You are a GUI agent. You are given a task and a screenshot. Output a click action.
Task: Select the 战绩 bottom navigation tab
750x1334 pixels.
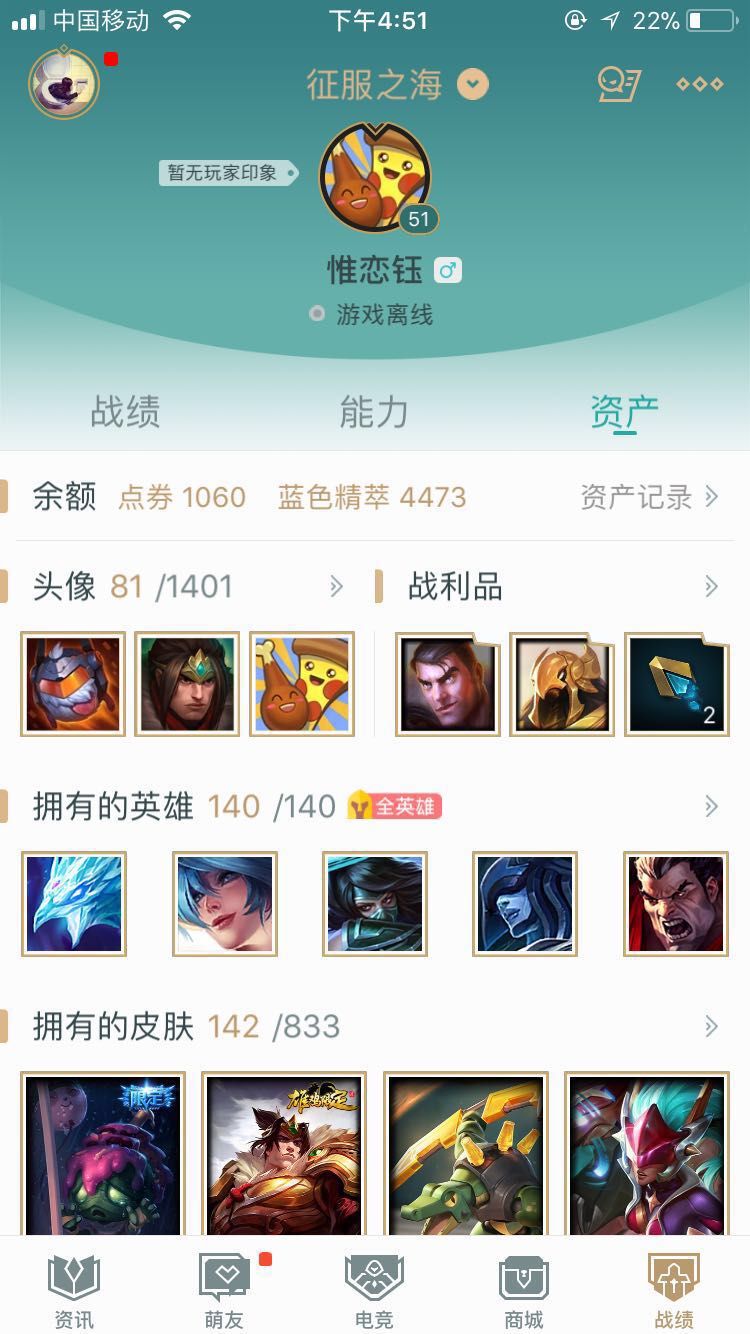[674, 1292]
